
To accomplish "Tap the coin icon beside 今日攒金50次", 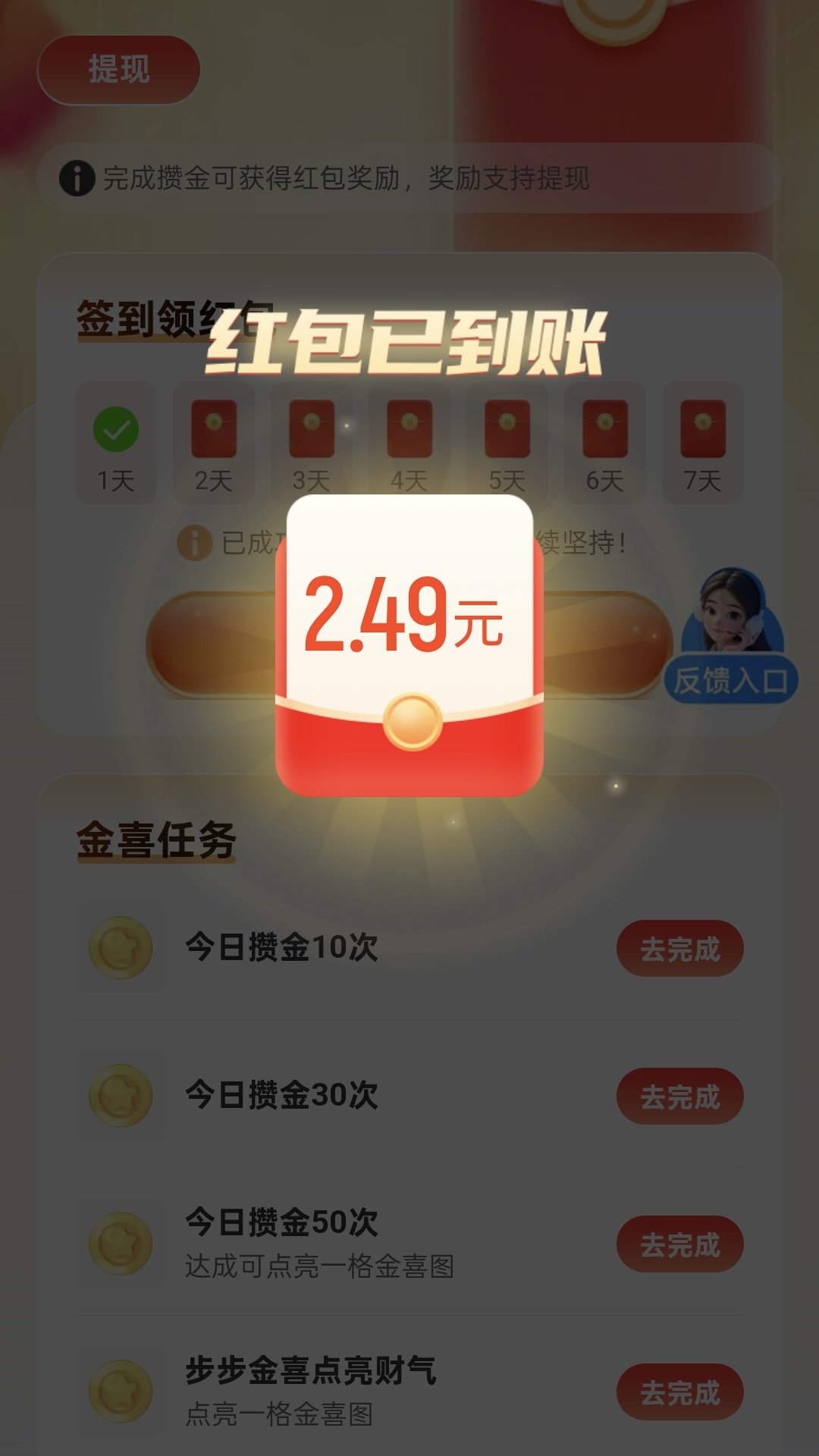I will 124,1244.
